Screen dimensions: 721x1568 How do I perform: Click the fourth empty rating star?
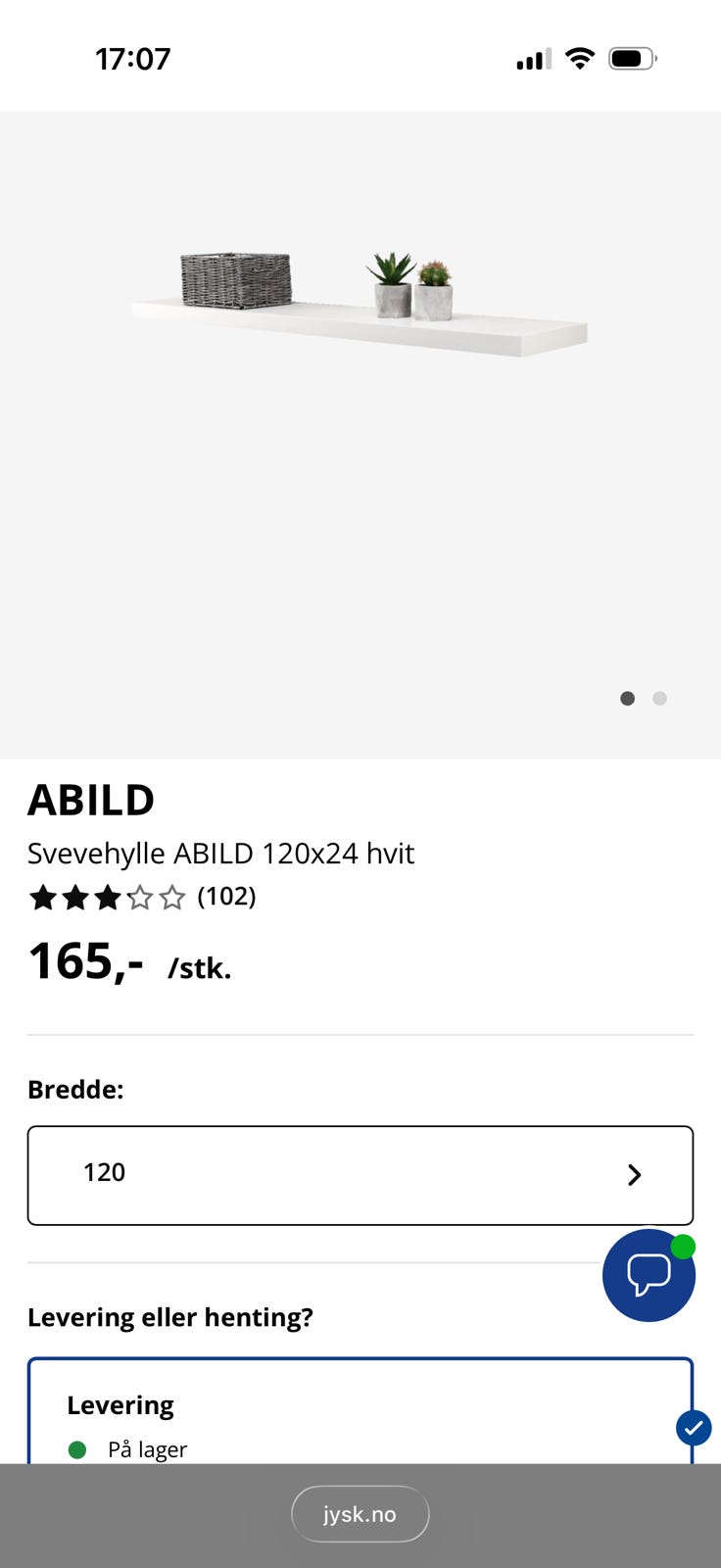[x=139, y=897]
